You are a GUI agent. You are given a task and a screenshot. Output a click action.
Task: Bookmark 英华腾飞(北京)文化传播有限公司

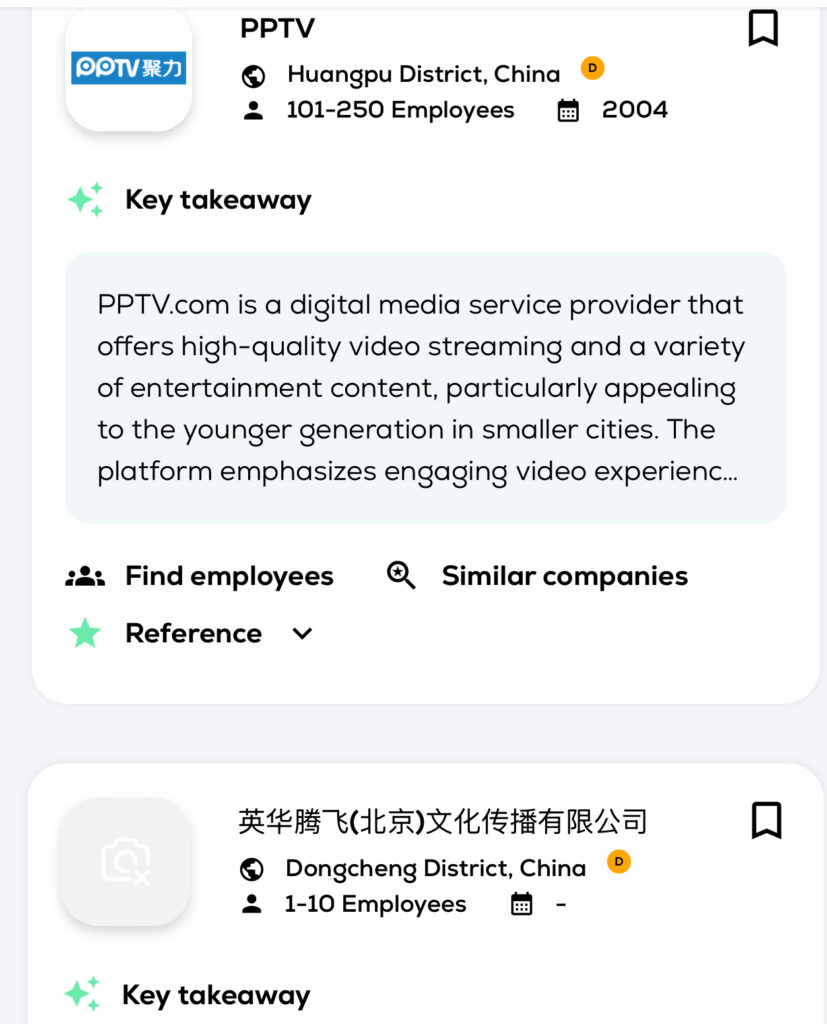coord(766,820)
